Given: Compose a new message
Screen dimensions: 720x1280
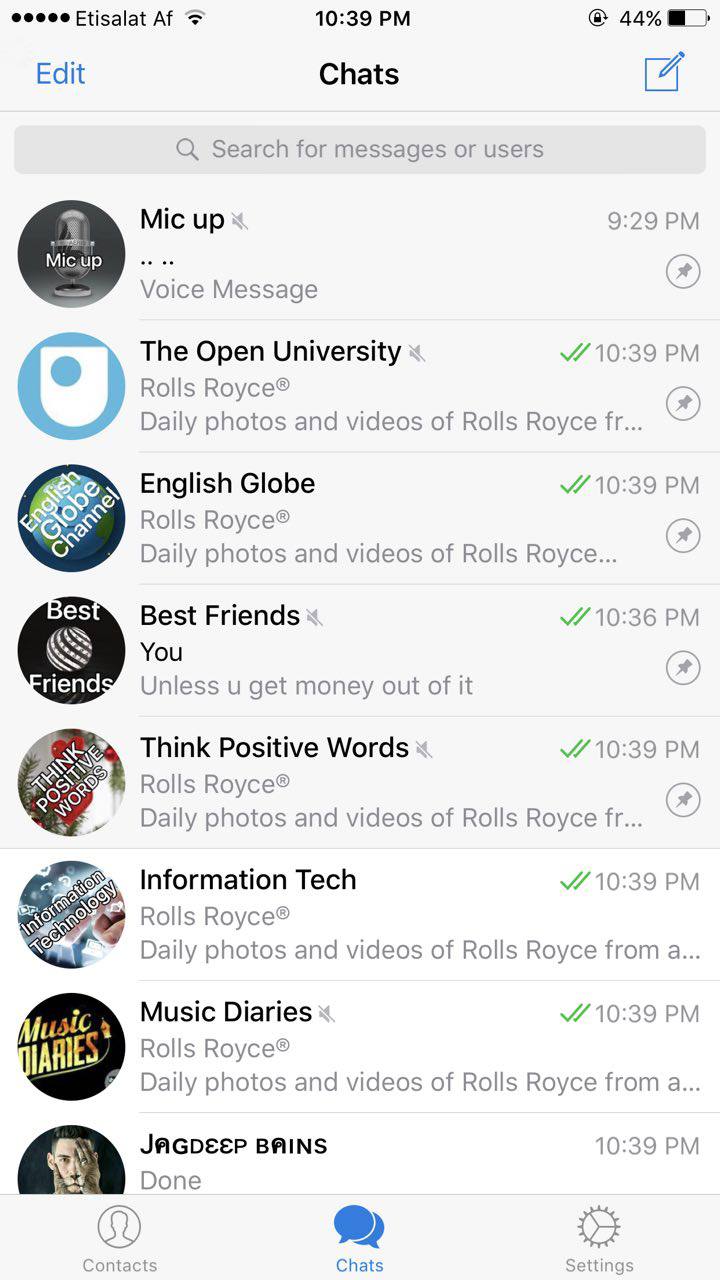Looking at the screenshot, I should (664, 73).
